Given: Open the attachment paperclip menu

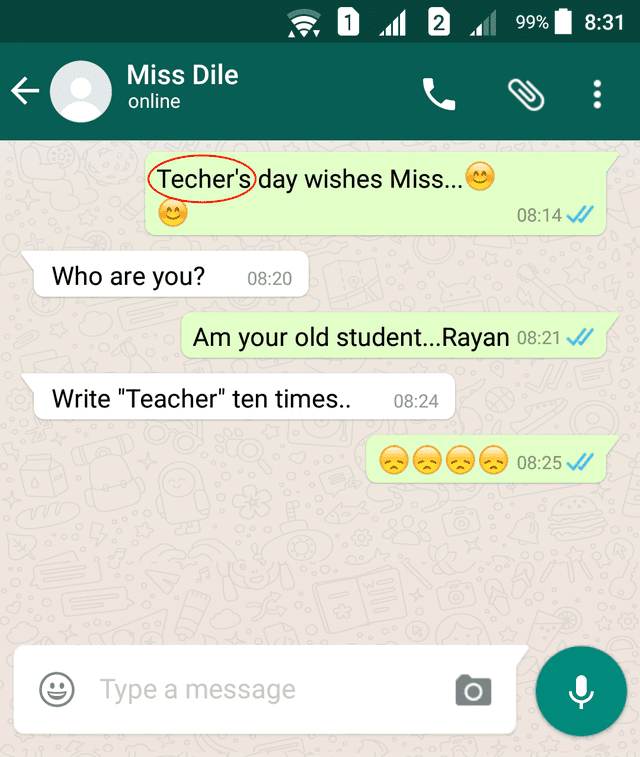Looking at the screenshot, I should point(525,94).
